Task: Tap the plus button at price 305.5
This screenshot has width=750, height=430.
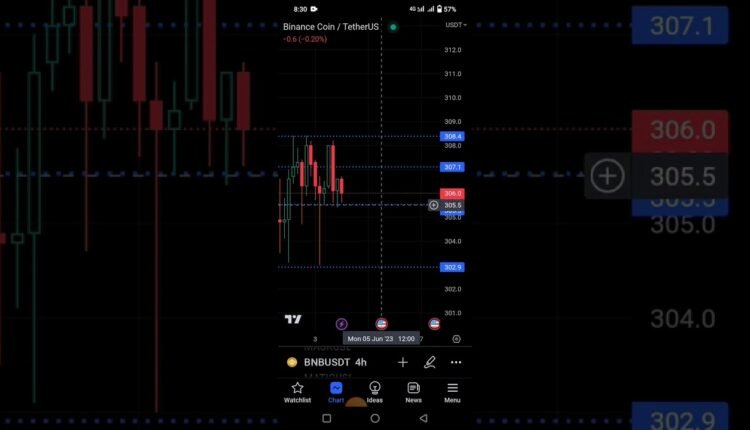Action: click(x=433, y=205)
